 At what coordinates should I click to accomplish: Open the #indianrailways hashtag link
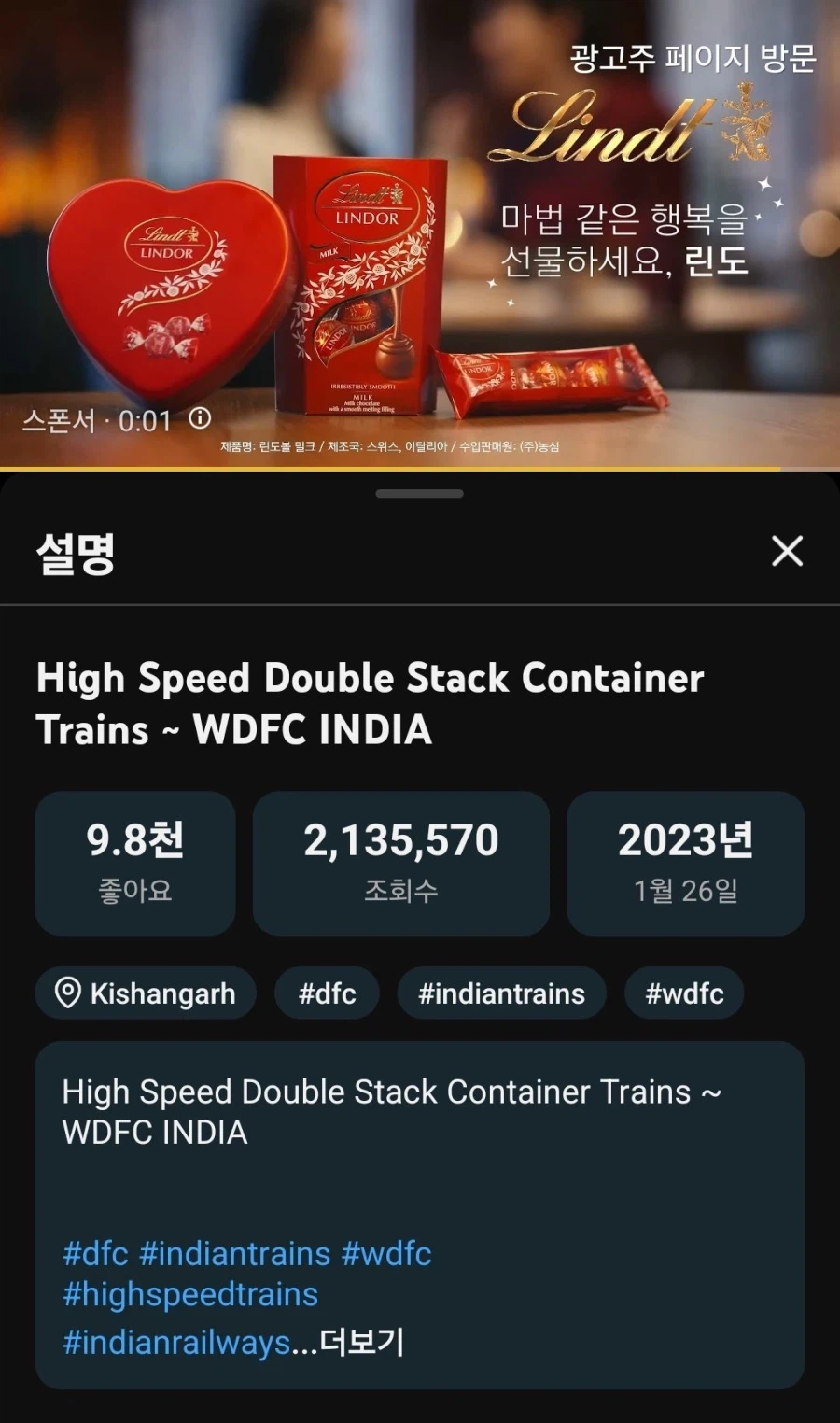tap(174, 1343)
